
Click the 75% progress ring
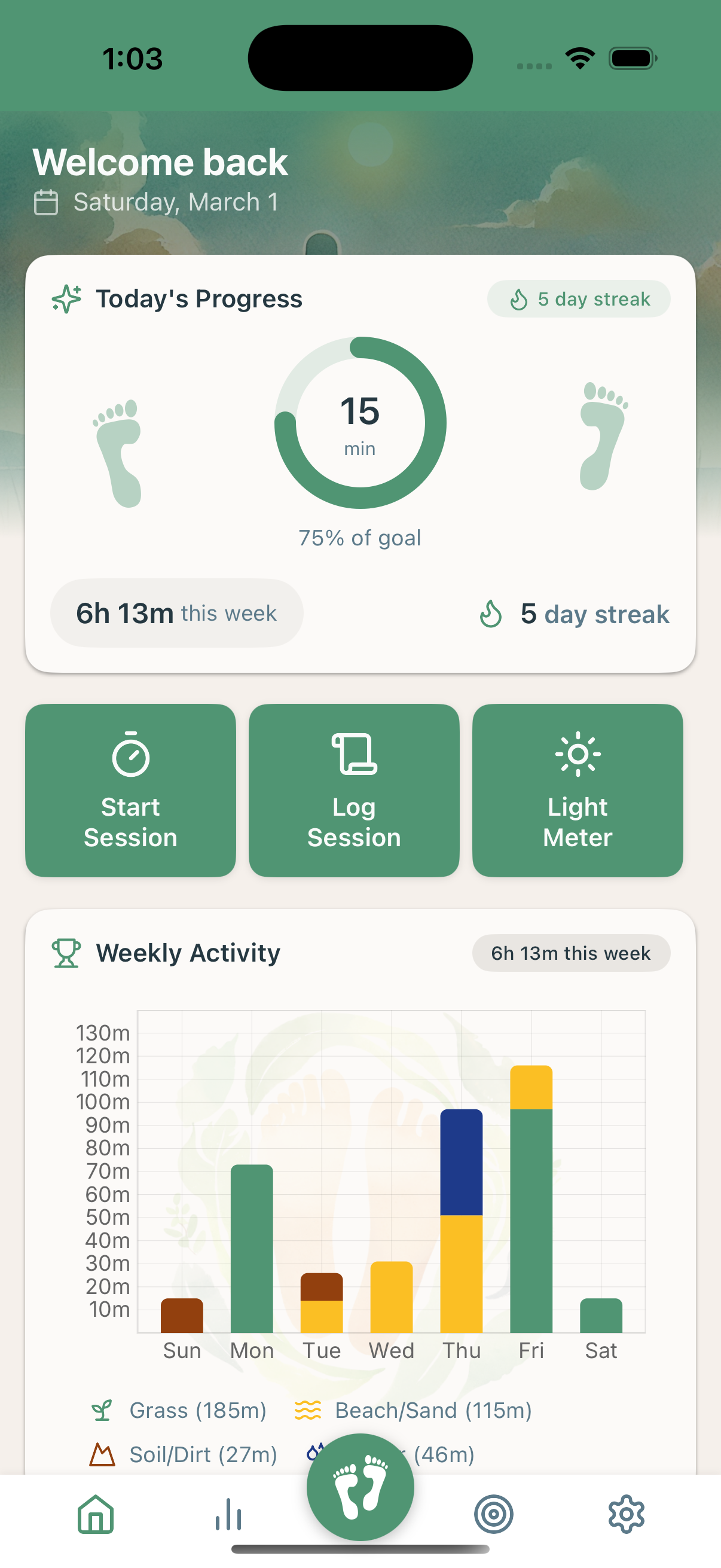pos(360,422)
